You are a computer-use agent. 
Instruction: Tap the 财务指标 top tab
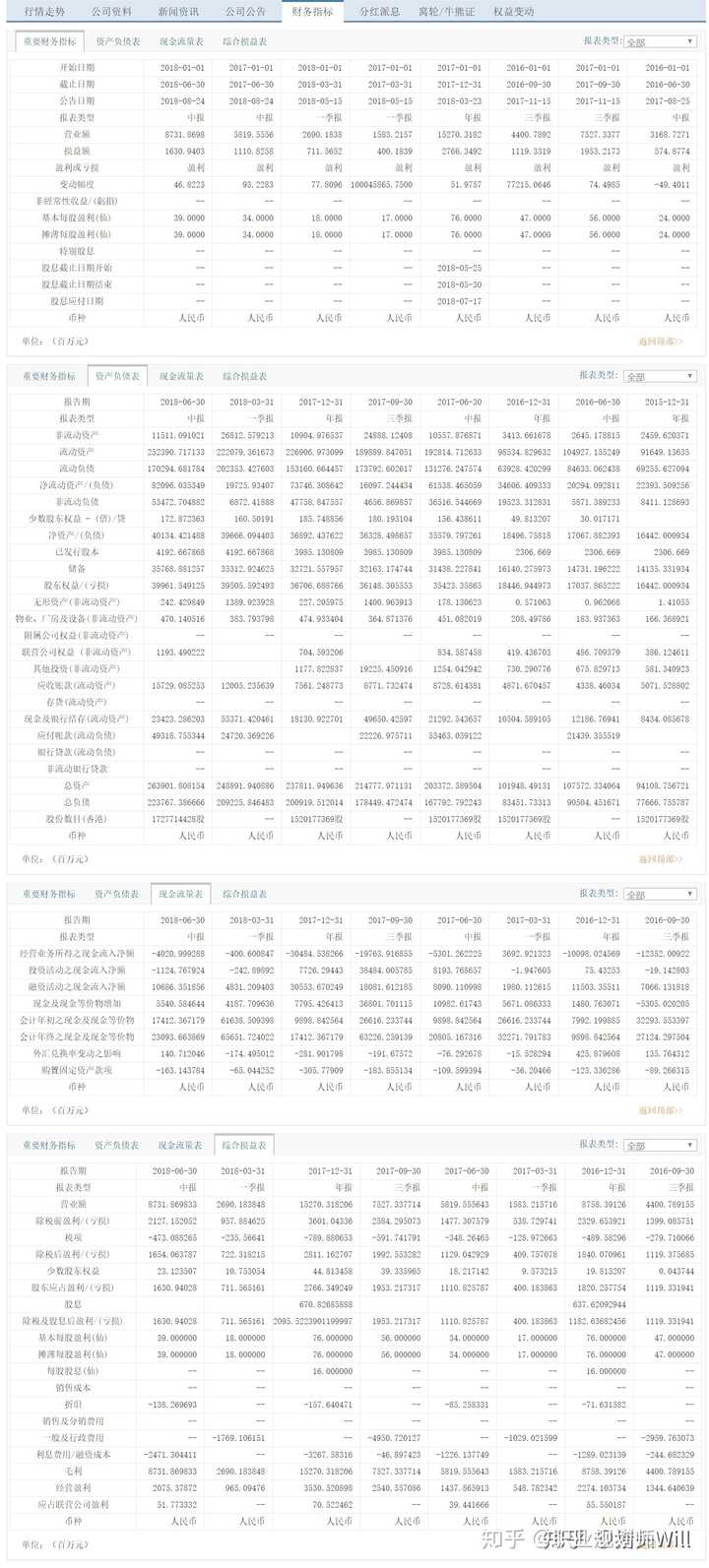313,11
